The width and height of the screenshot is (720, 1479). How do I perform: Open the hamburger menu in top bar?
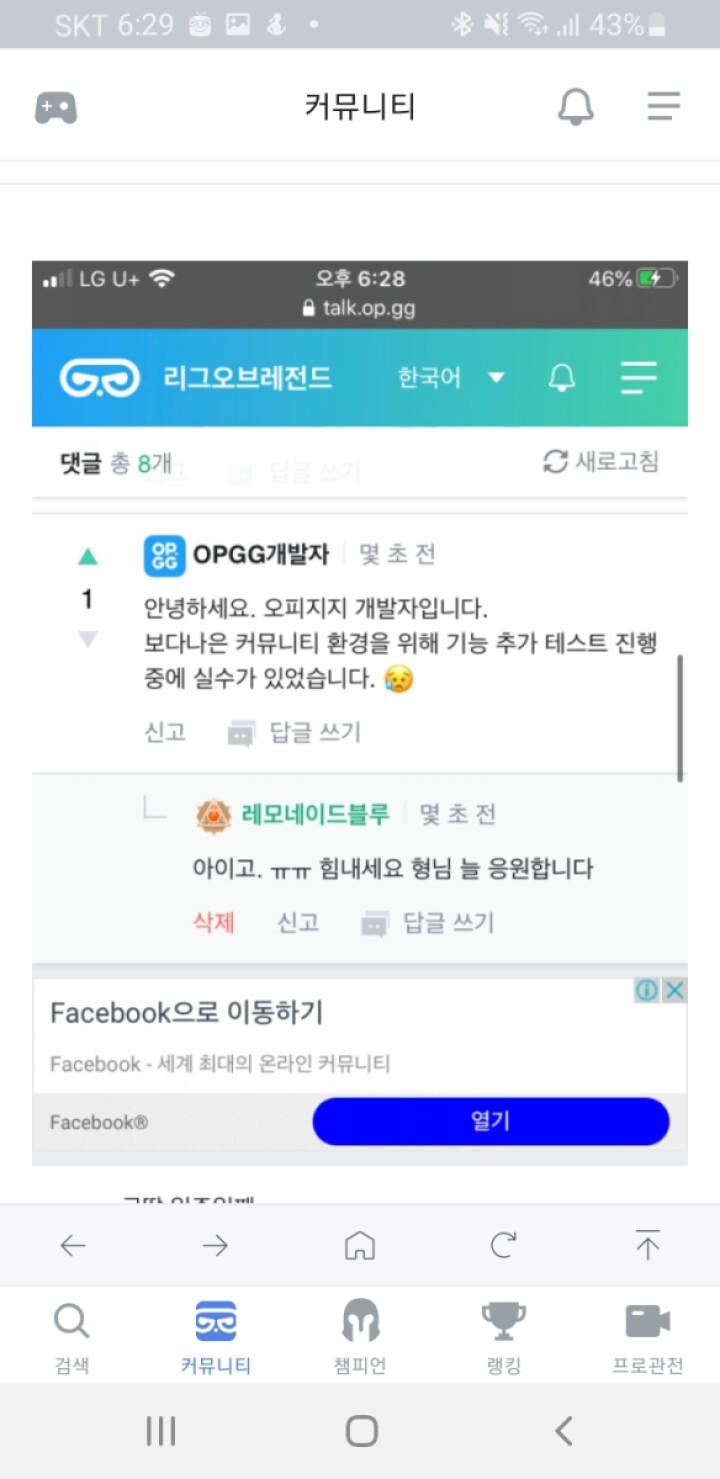pos(663,106)
